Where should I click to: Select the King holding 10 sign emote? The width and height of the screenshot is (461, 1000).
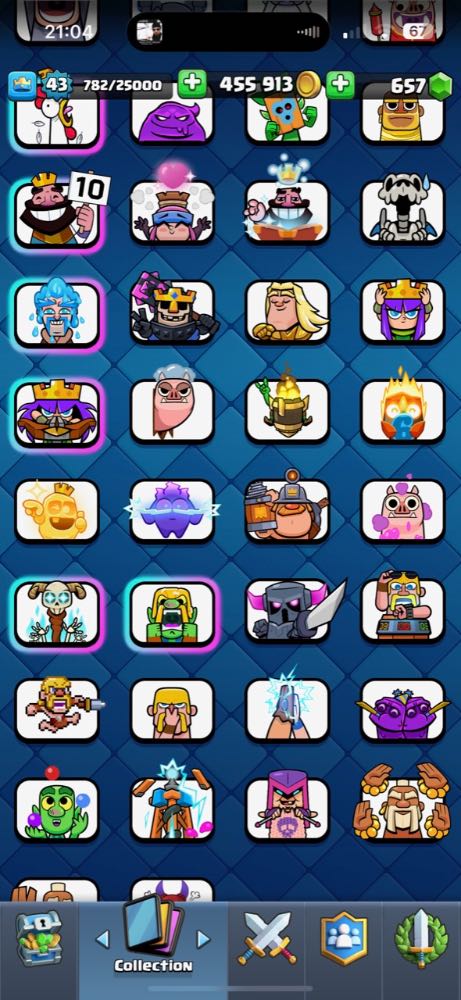coord(57,212)
